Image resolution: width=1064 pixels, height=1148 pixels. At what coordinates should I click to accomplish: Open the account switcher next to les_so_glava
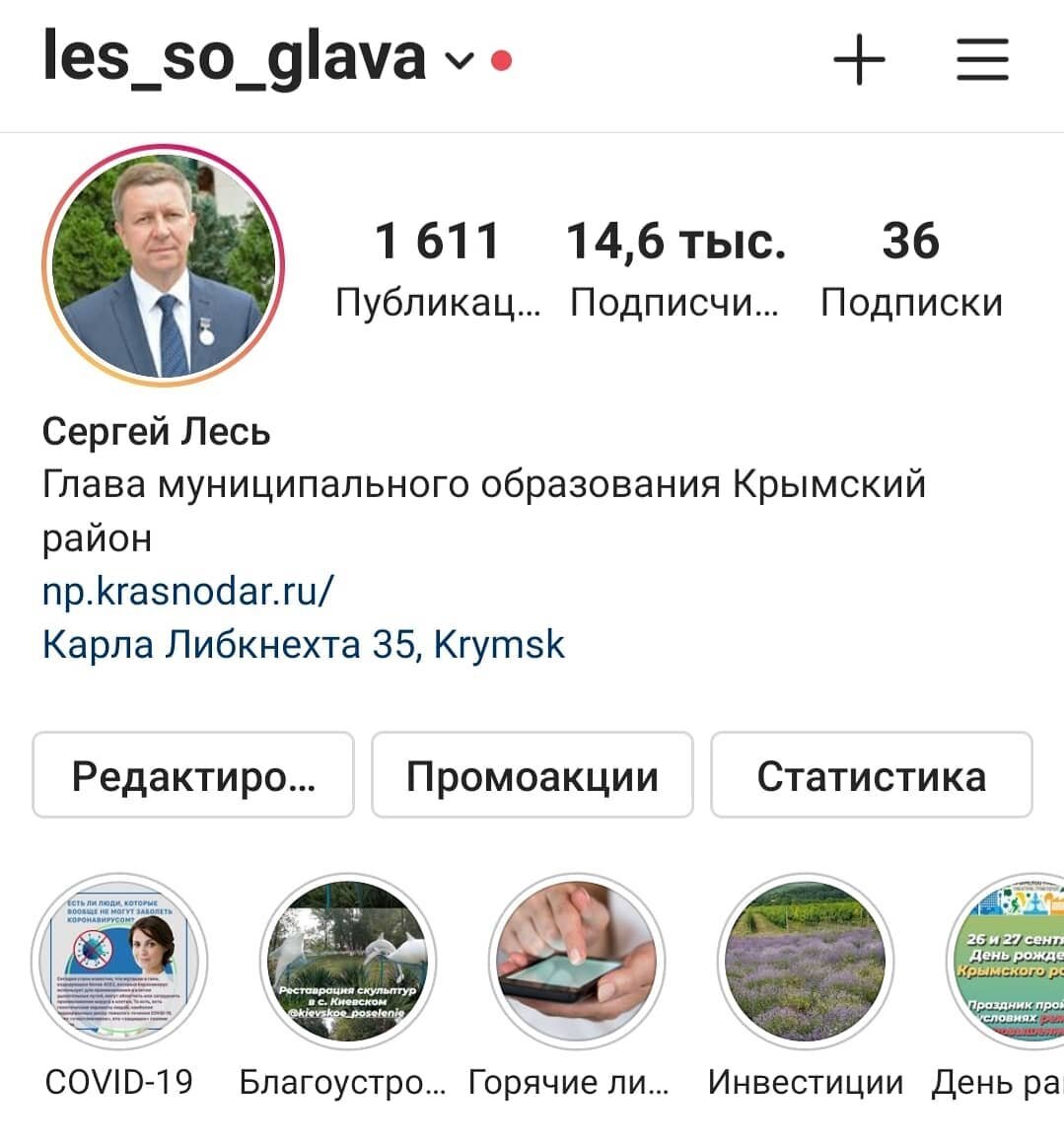click(x=460, y=61)
